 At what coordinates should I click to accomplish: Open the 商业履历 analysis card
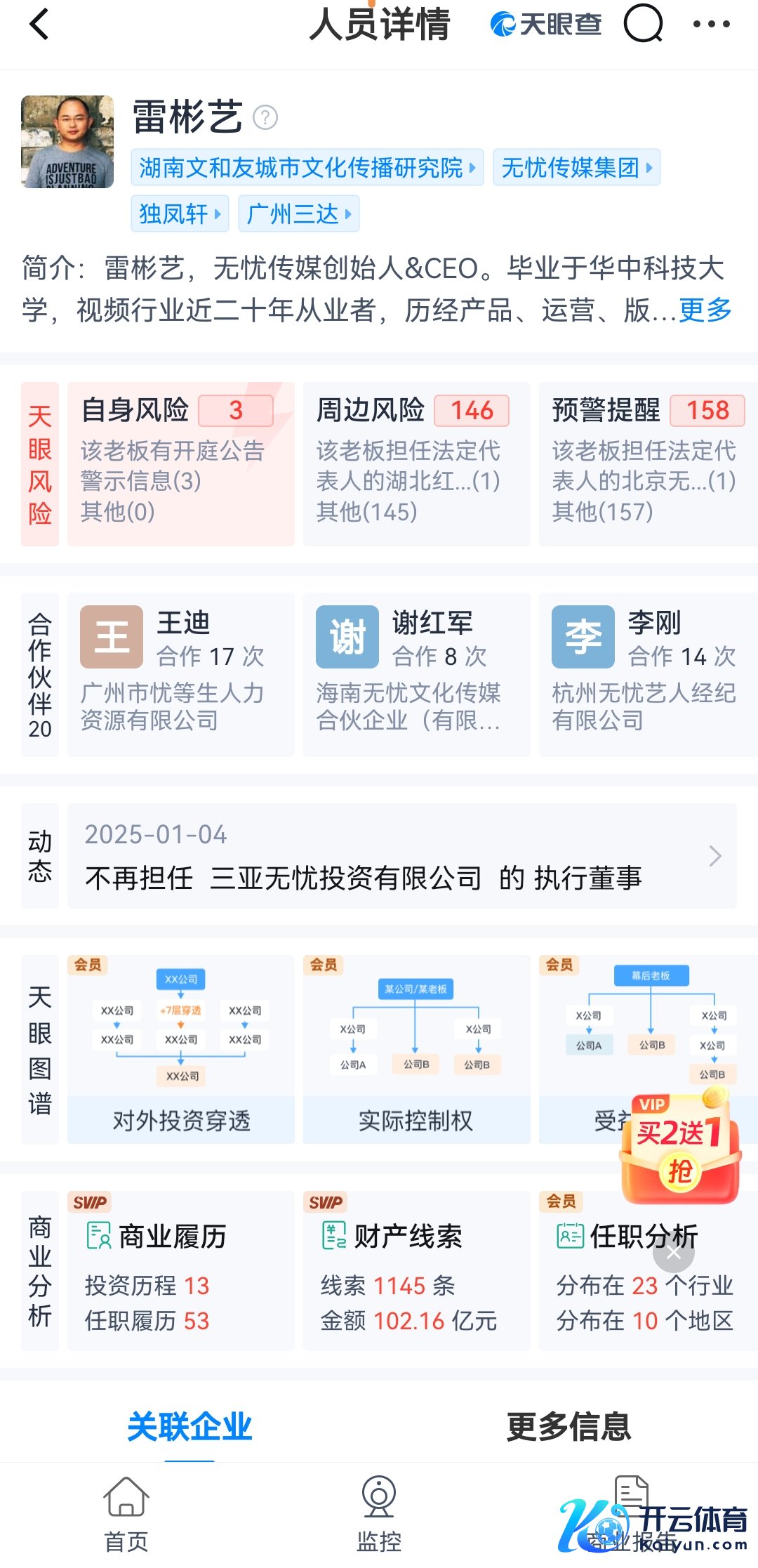[x=180, y=1271]
